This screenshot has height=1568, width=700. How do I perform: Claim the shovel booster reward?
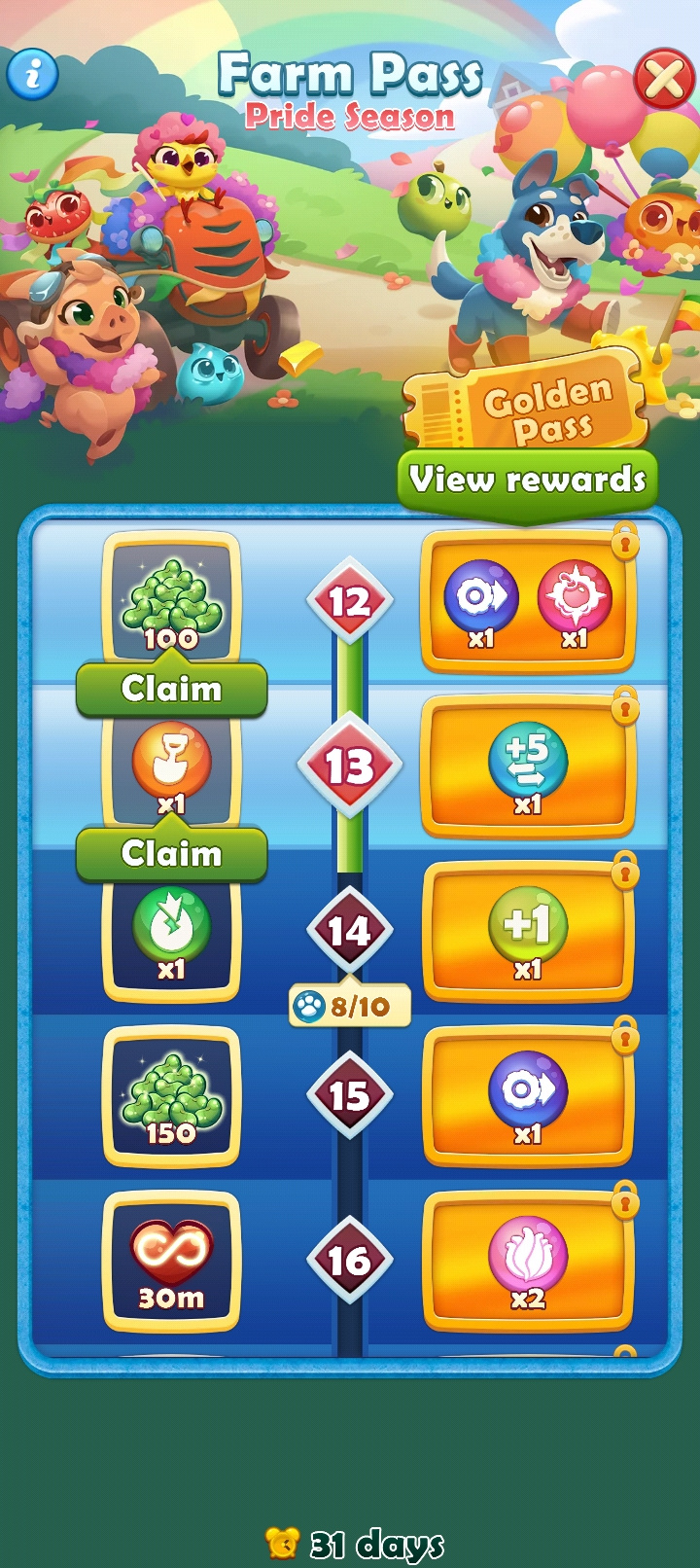pos(171,854)
